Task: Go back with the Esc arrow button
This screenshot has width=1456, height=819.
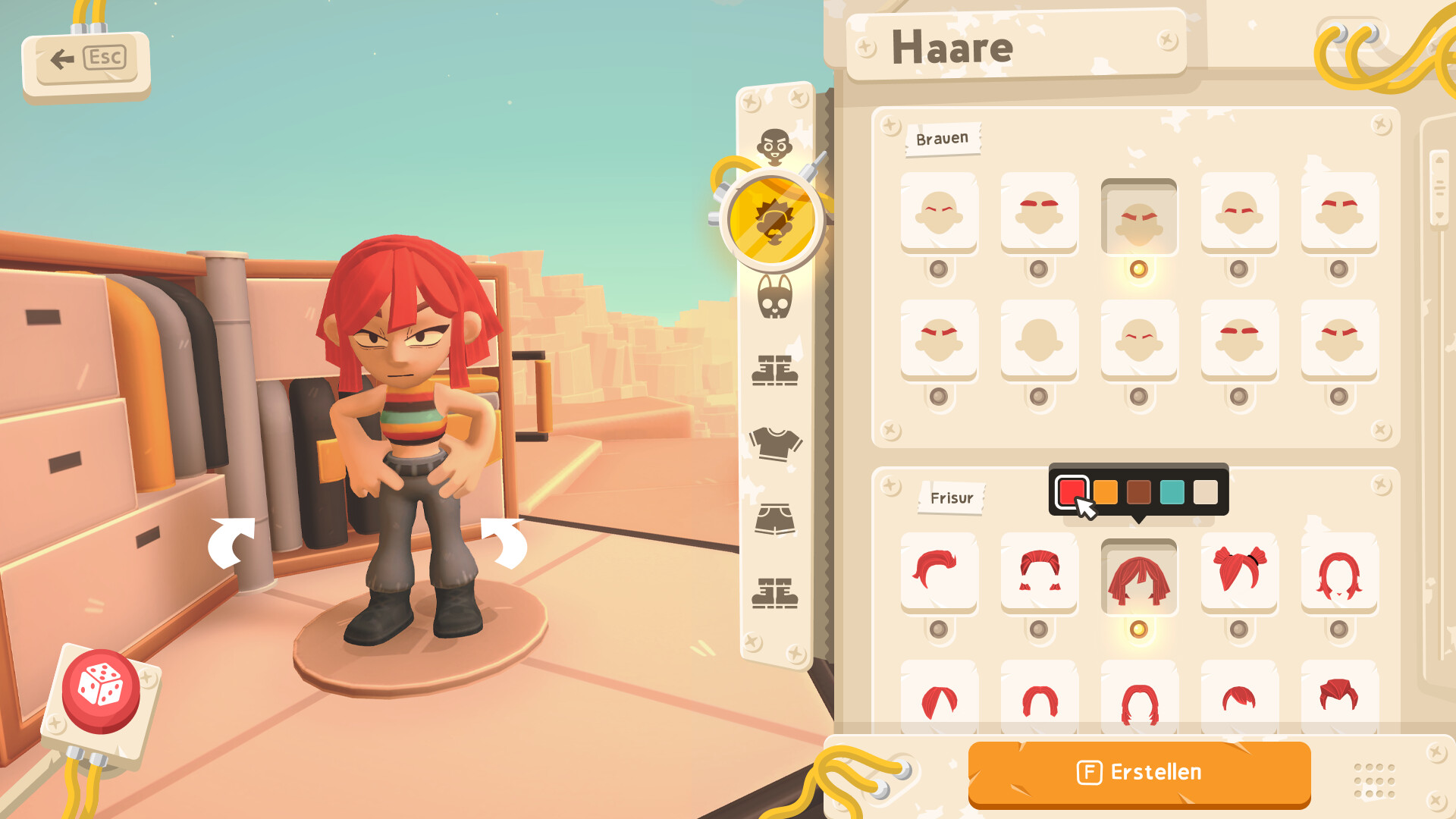Action: pos(86,59)
